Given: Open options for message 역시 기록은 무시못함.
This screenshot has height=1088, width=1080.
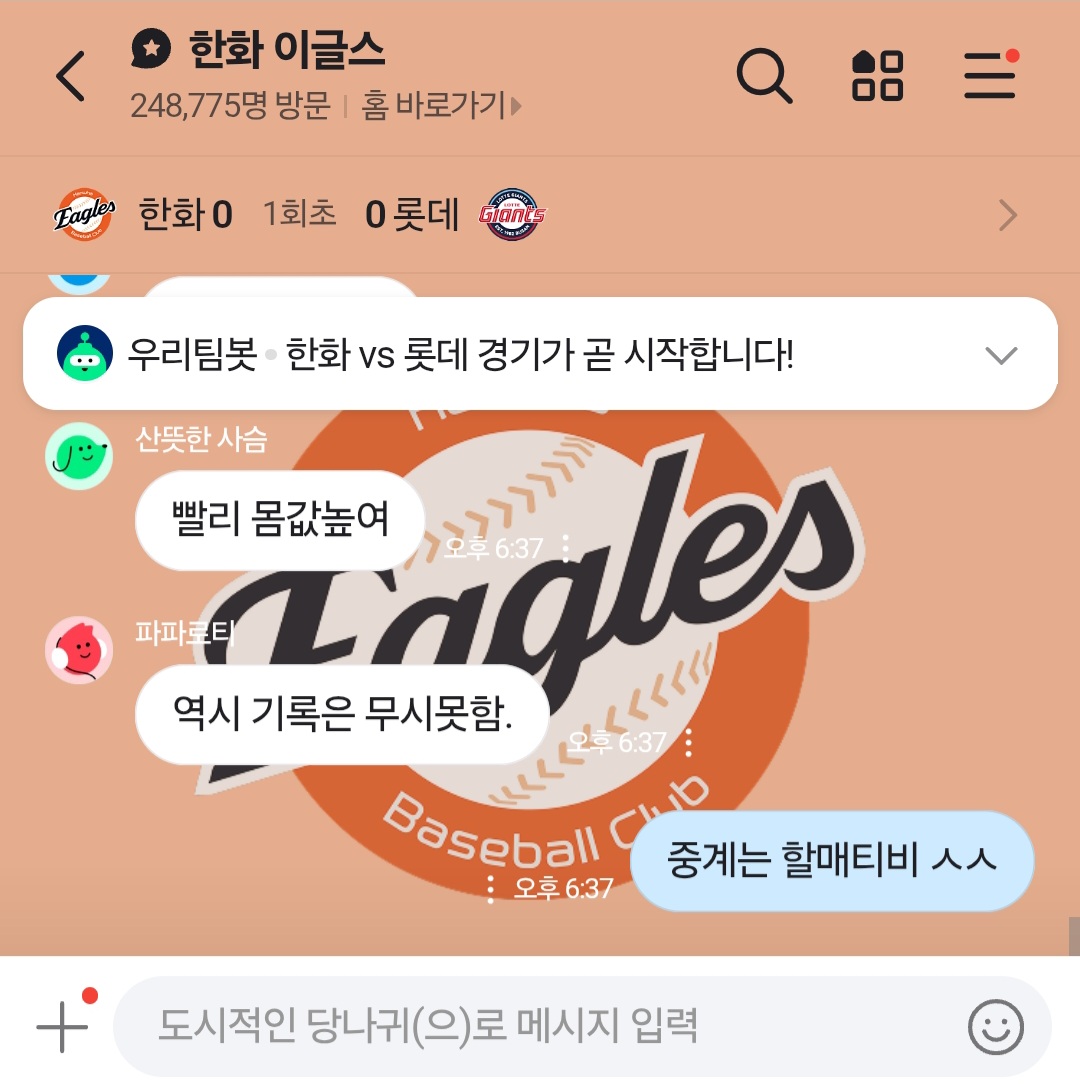Looking at the screenshot, I should click(x=688, y=742).
